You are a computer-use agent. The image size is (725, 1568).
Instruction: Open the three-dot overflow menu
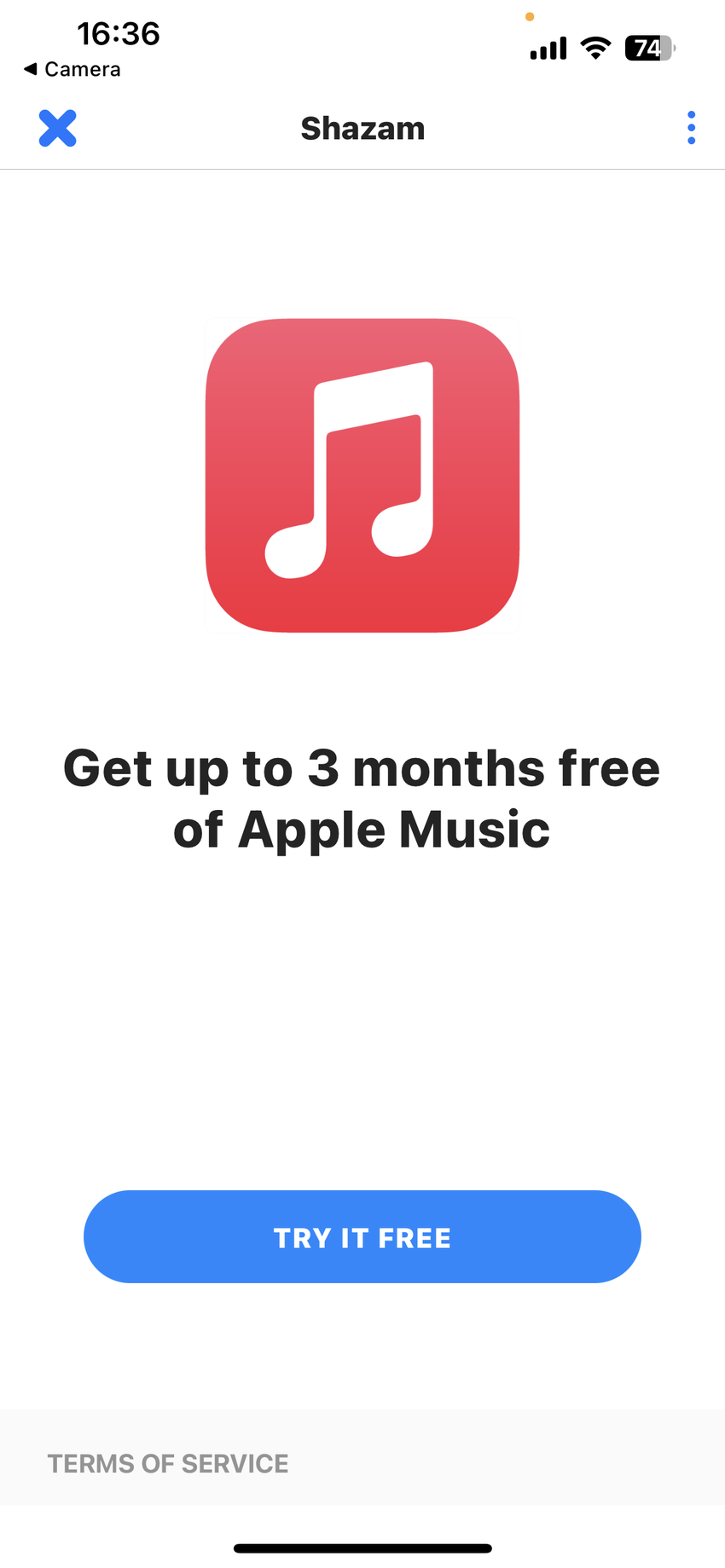click(x=691, y=128)
